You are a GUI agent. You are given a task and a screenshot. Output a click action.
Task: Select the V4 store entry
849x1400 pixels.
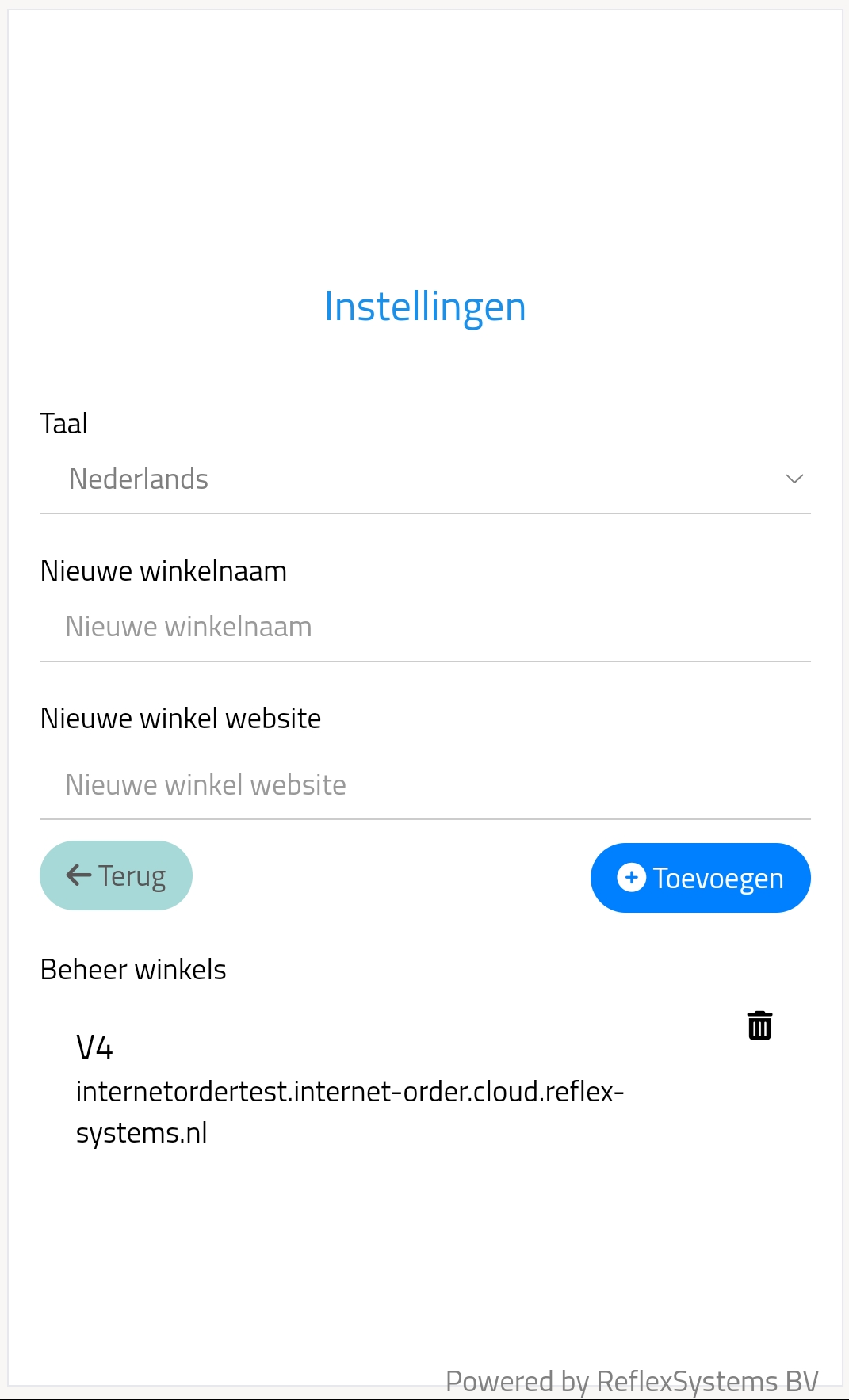click(94, 1047)
